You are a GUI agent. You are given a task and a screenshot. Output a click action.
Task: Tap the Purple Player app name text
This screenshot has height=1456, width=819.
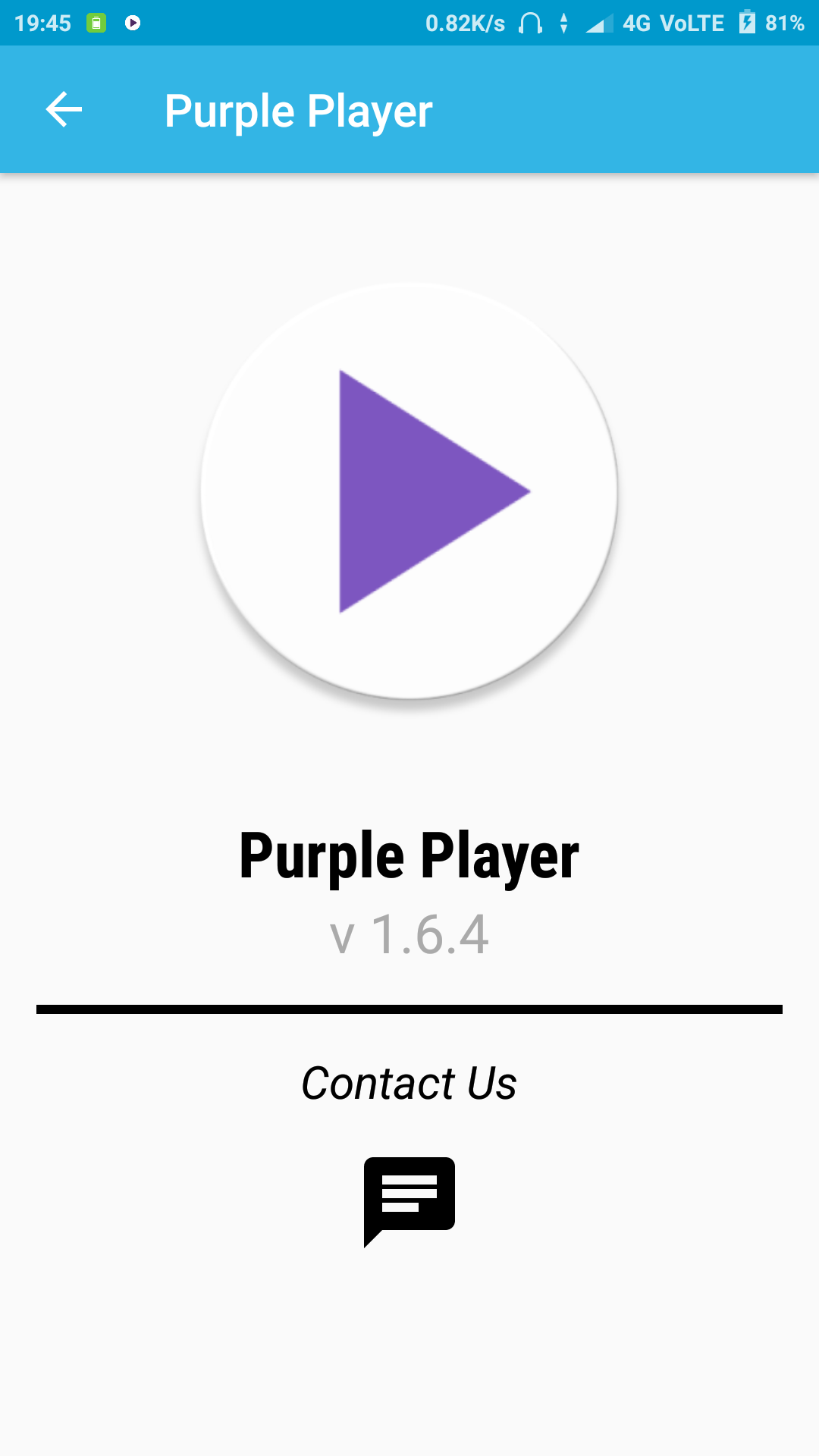(x=409, y=855)
